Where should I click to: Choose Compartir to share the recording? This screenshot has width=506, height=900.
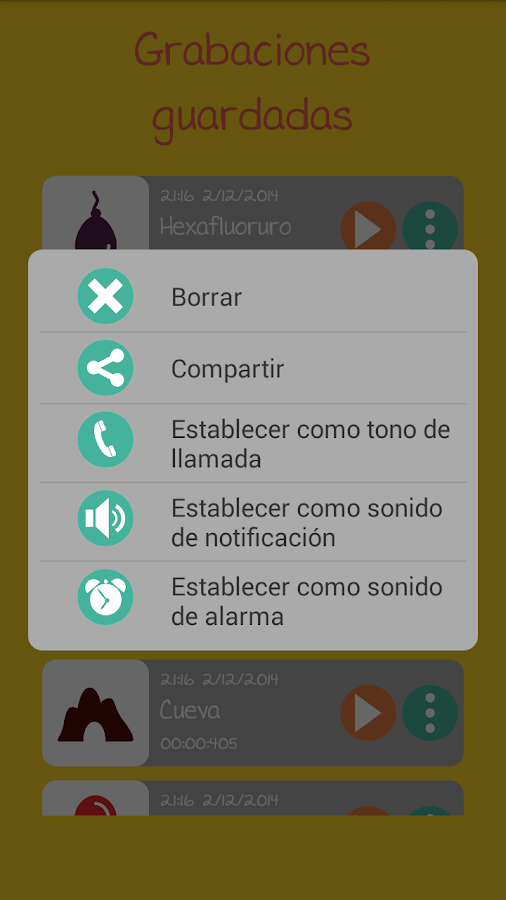252,368
